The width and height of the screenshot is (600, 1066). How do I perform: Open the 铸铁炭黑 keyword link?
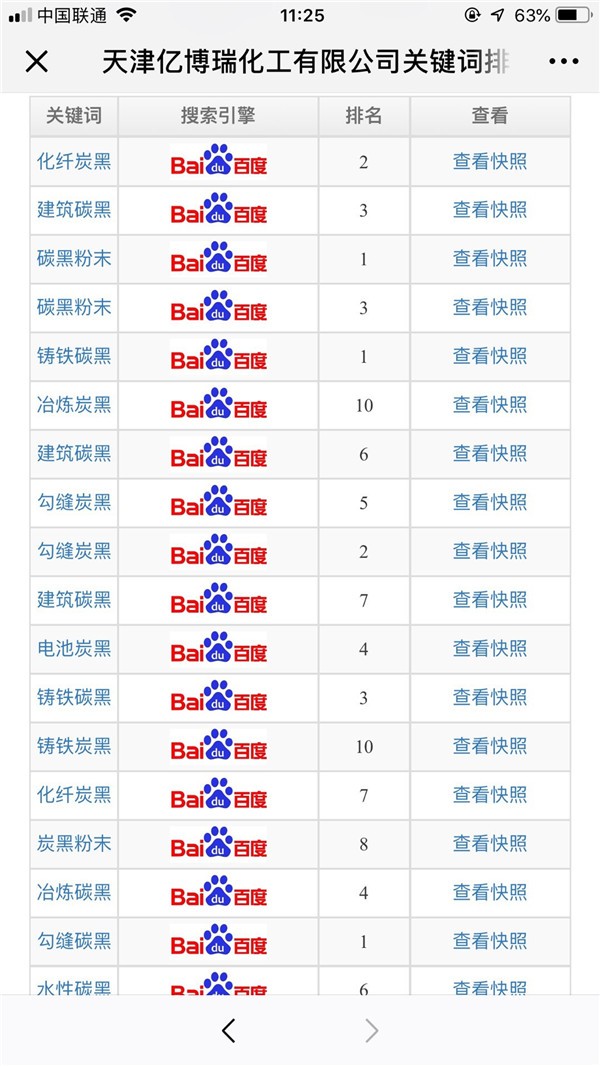[x=74, y=746]
